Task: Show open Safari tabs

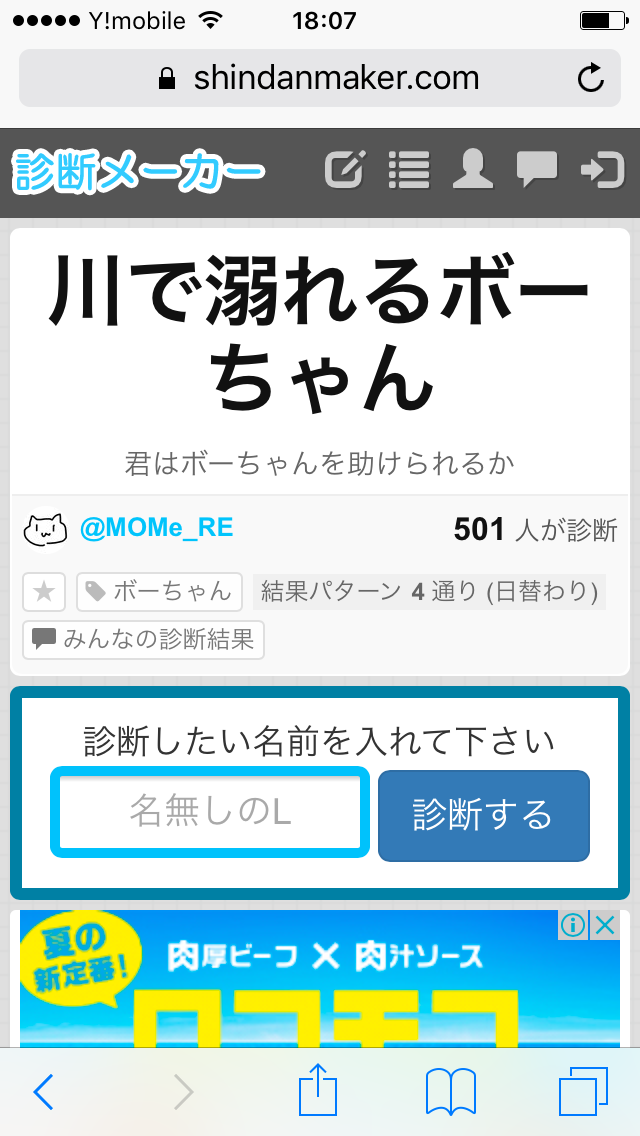Action: point(582,1093)
